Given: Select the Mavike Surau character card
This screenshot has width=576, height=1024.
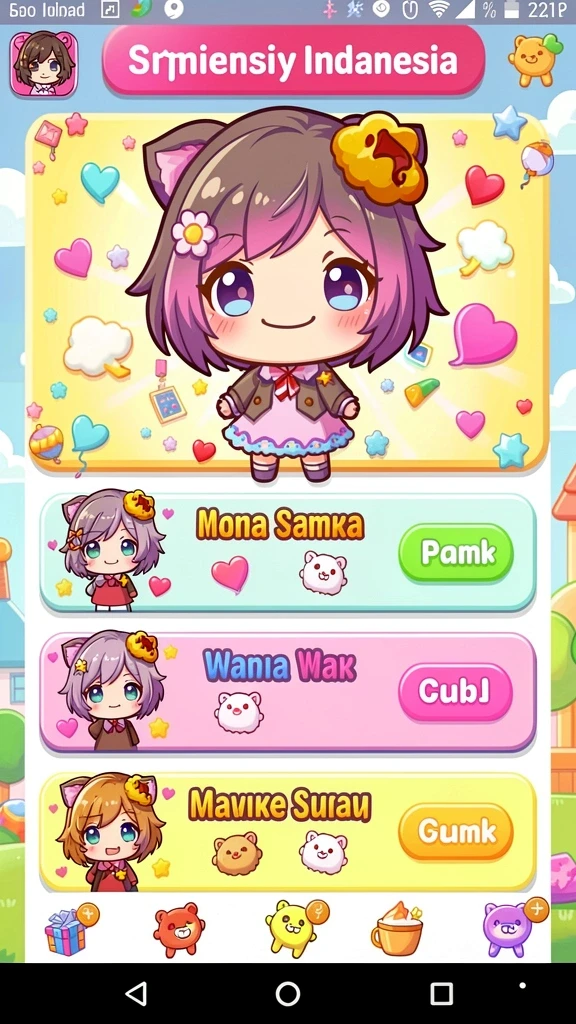Looking at the screenshot, I should point(288,831).
